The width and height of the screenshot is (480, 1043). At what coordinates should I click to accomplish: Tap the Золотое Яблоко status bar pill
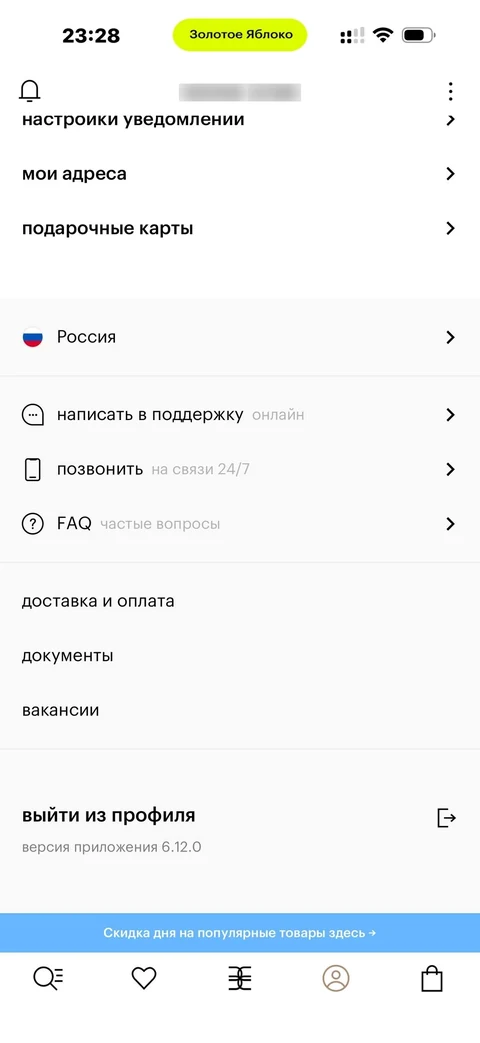[x=240, y=35]
